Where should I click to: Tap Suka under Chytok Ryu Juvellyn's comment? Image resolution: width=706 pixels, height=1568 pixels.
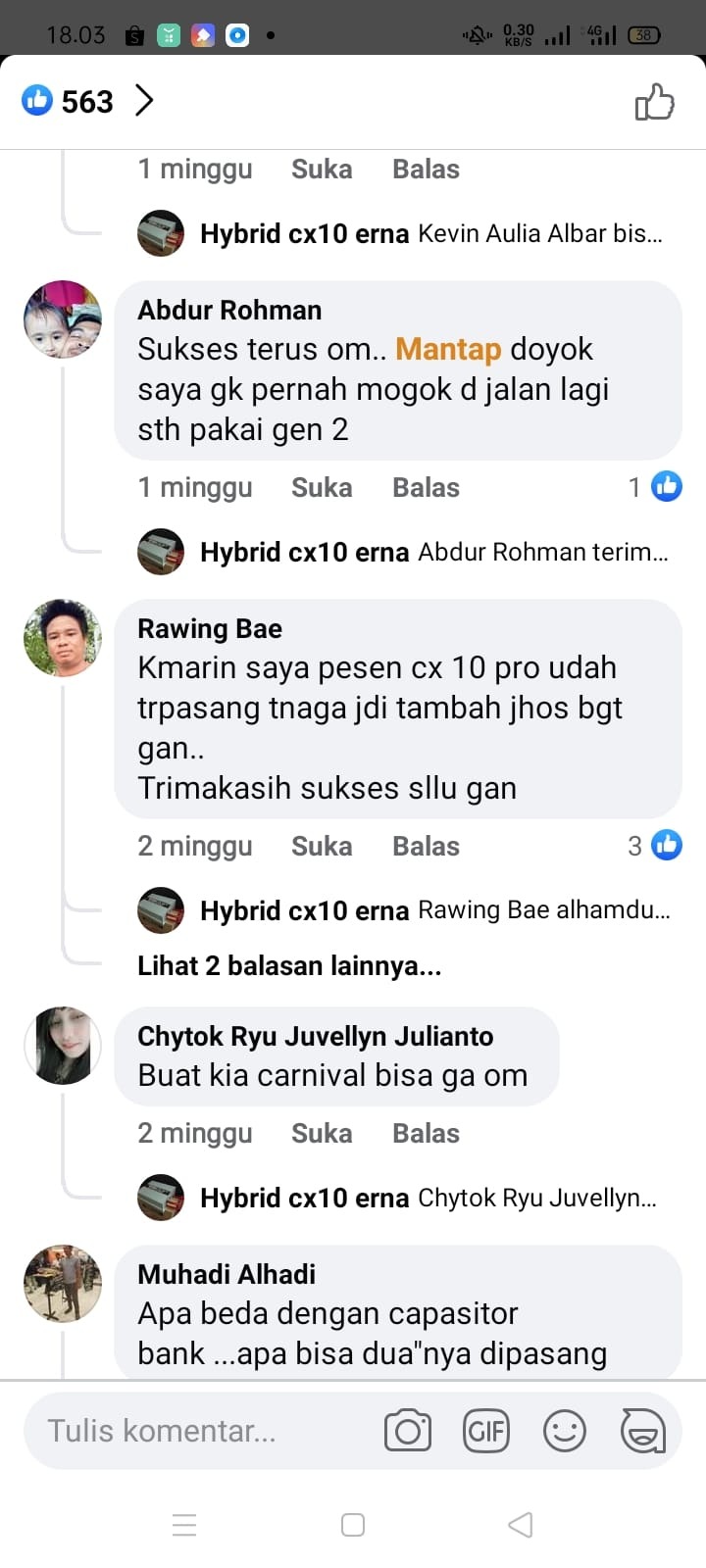tap(322, 1133)
